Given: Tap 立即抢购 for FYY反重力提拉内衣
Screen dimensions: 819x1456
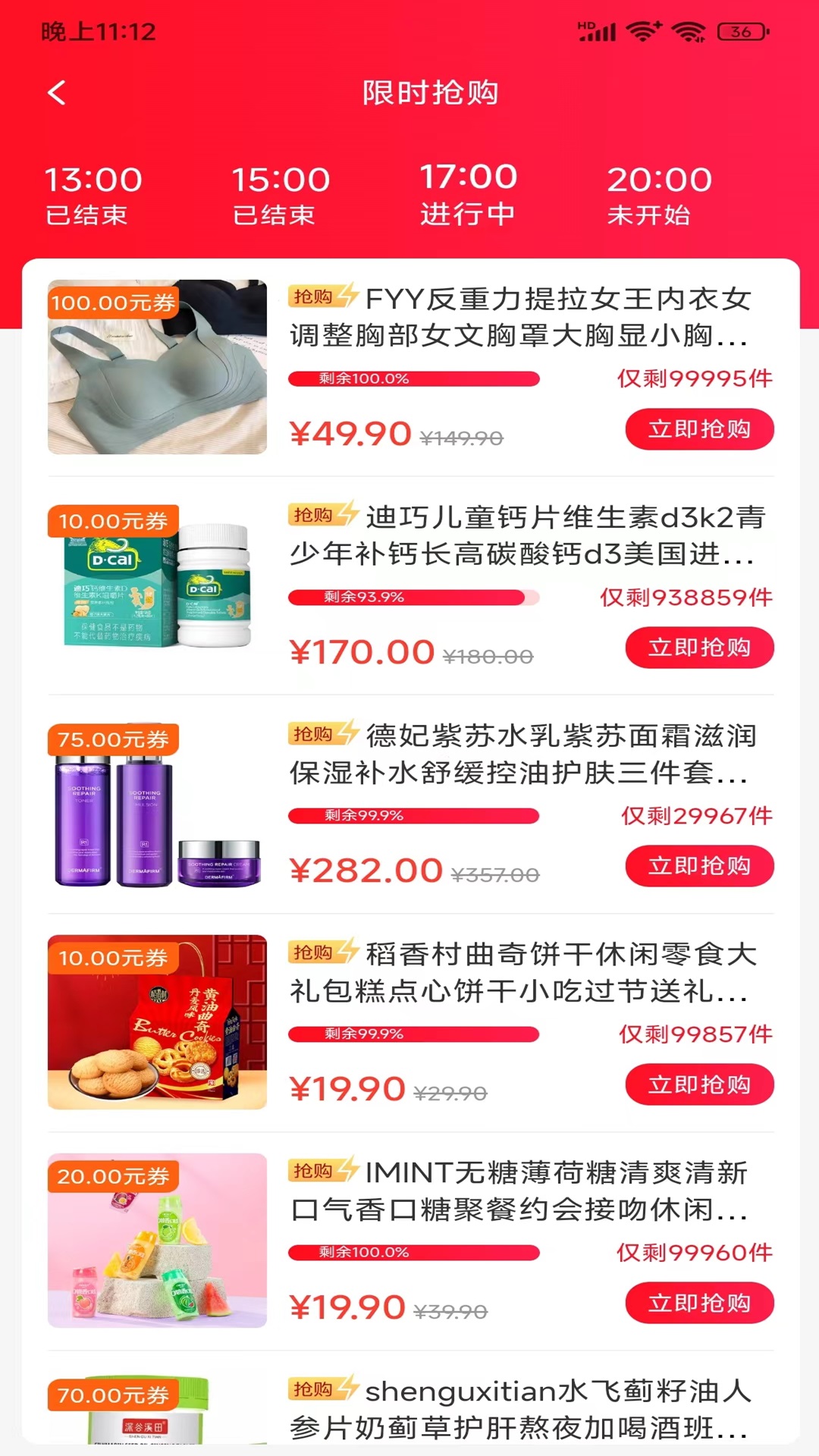Looking at the screenshot, I should [698, 429].
